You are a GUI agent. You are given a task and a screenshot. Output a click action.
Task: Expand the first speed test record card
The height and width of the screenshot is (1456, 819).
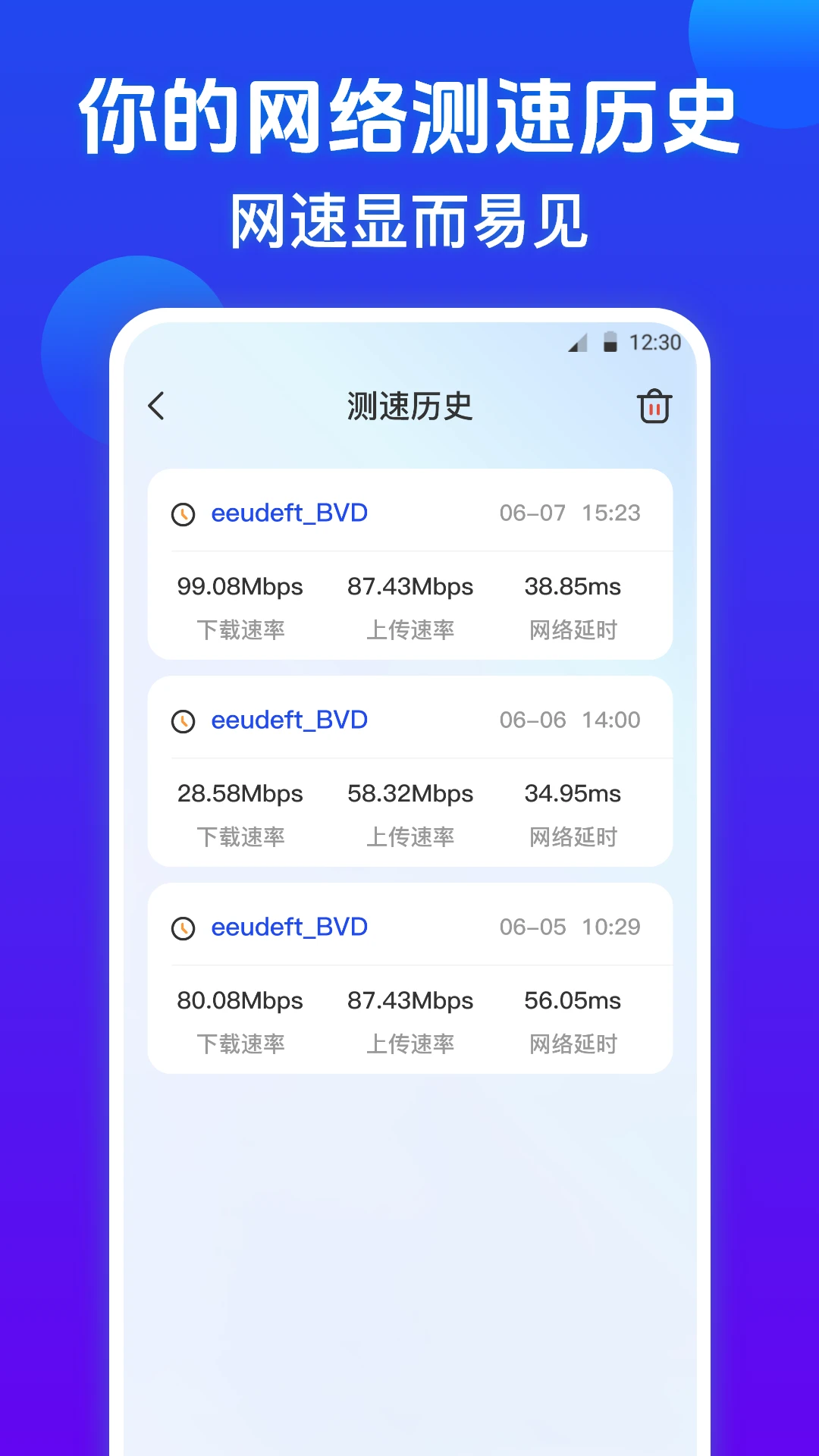(409, 565)
